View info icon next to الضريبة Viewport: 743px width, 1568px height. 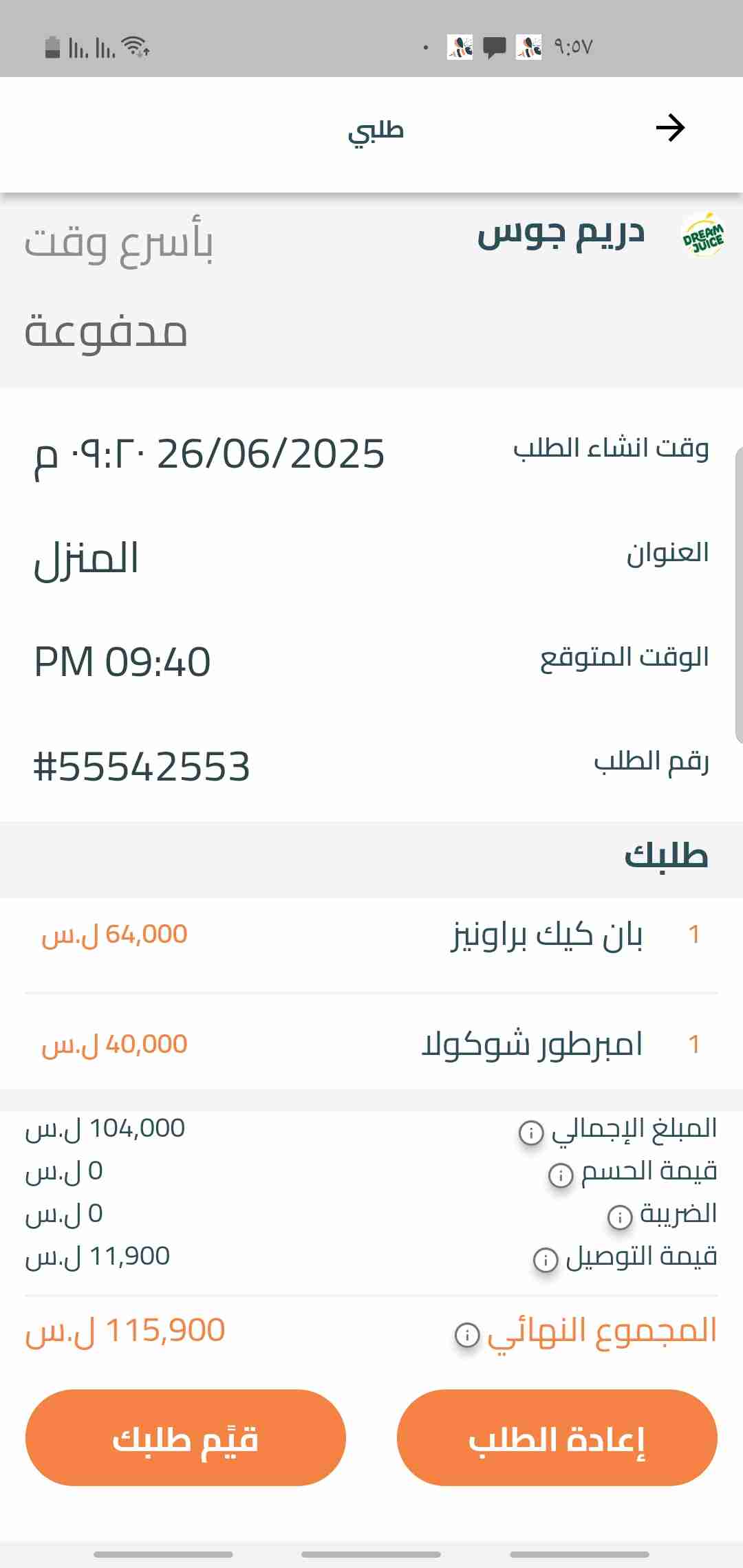point(619,1217)
